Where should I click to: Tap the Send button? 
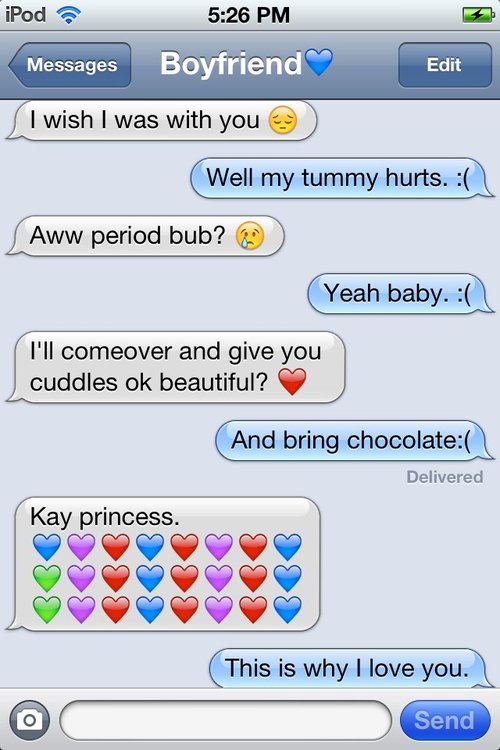(x=445, y=720)
